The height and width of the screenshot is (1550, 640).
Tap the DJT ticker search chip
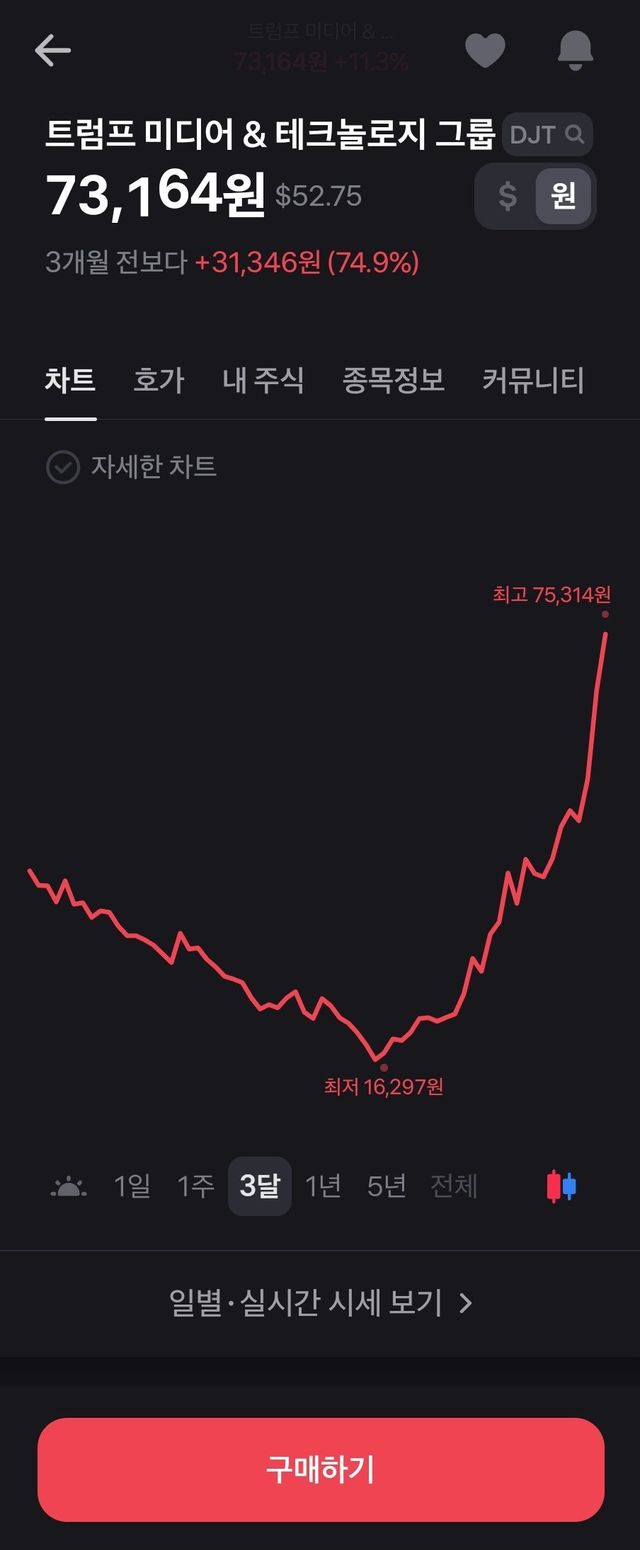click(547, 135)
